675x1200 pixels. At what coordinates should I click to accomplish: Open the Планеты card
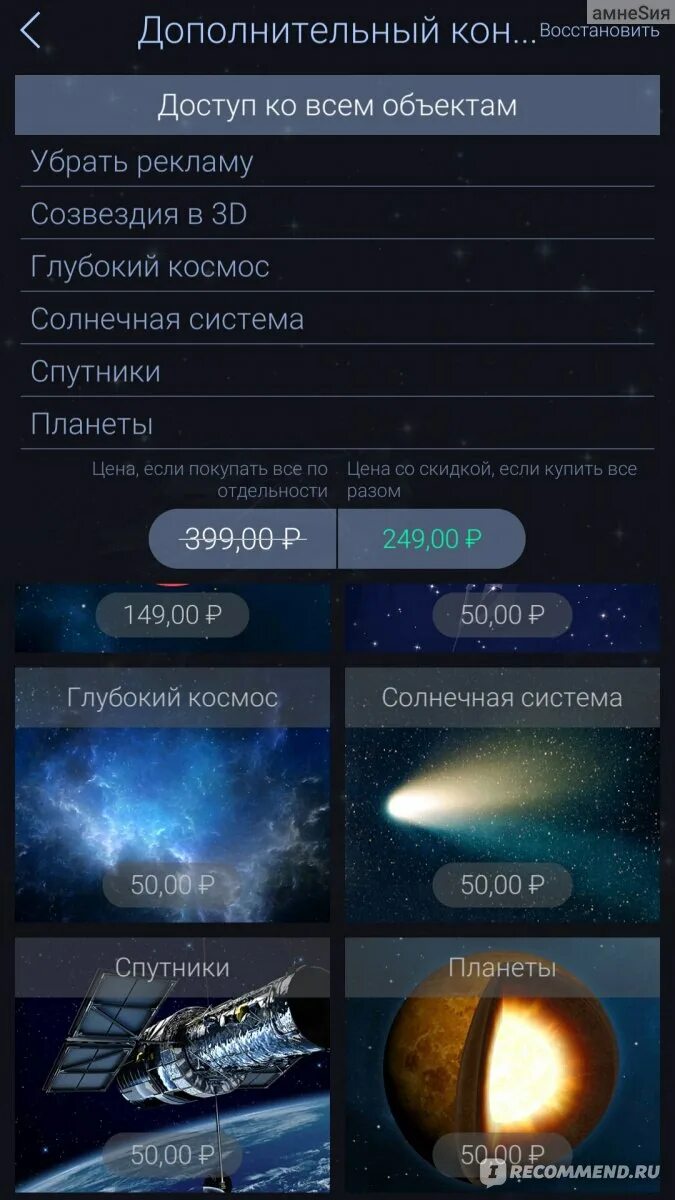(x=502, y=1064)
